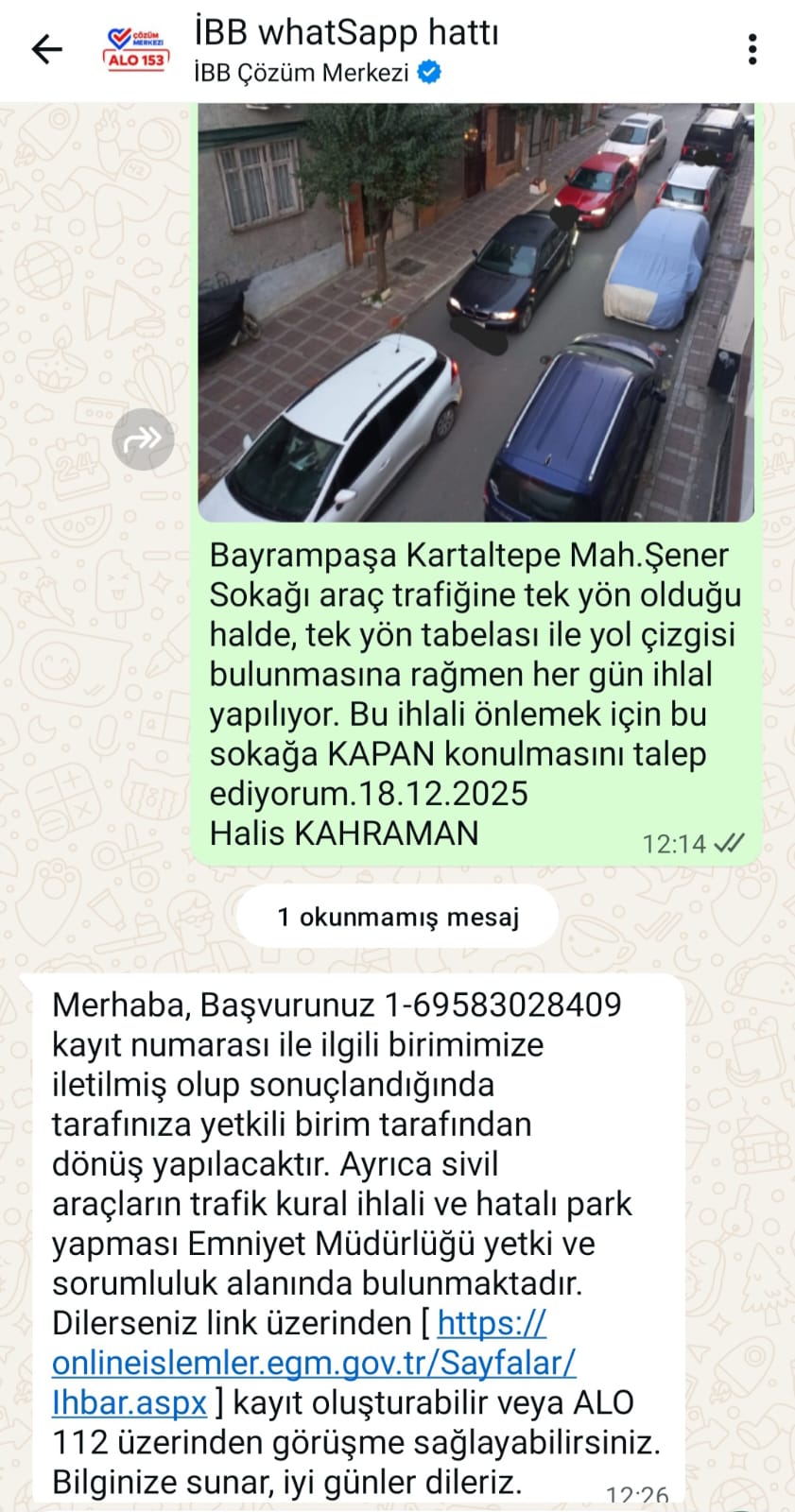The image size is (795, 1512).
Task: Open the parked cars photo full screen
Action: (x=475, y=312)
